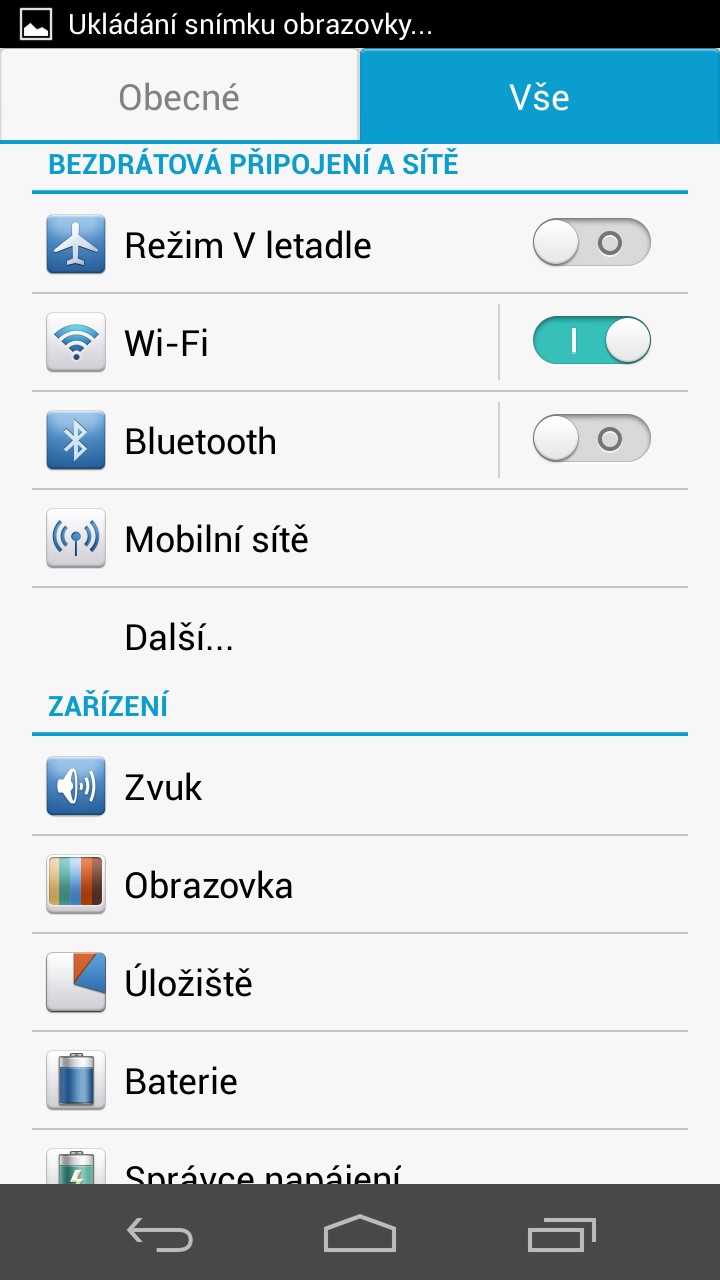Viewport: 720px width, 1280px height.
Task: Switch to the Obecné tab
Action: (x=180, y=97)
